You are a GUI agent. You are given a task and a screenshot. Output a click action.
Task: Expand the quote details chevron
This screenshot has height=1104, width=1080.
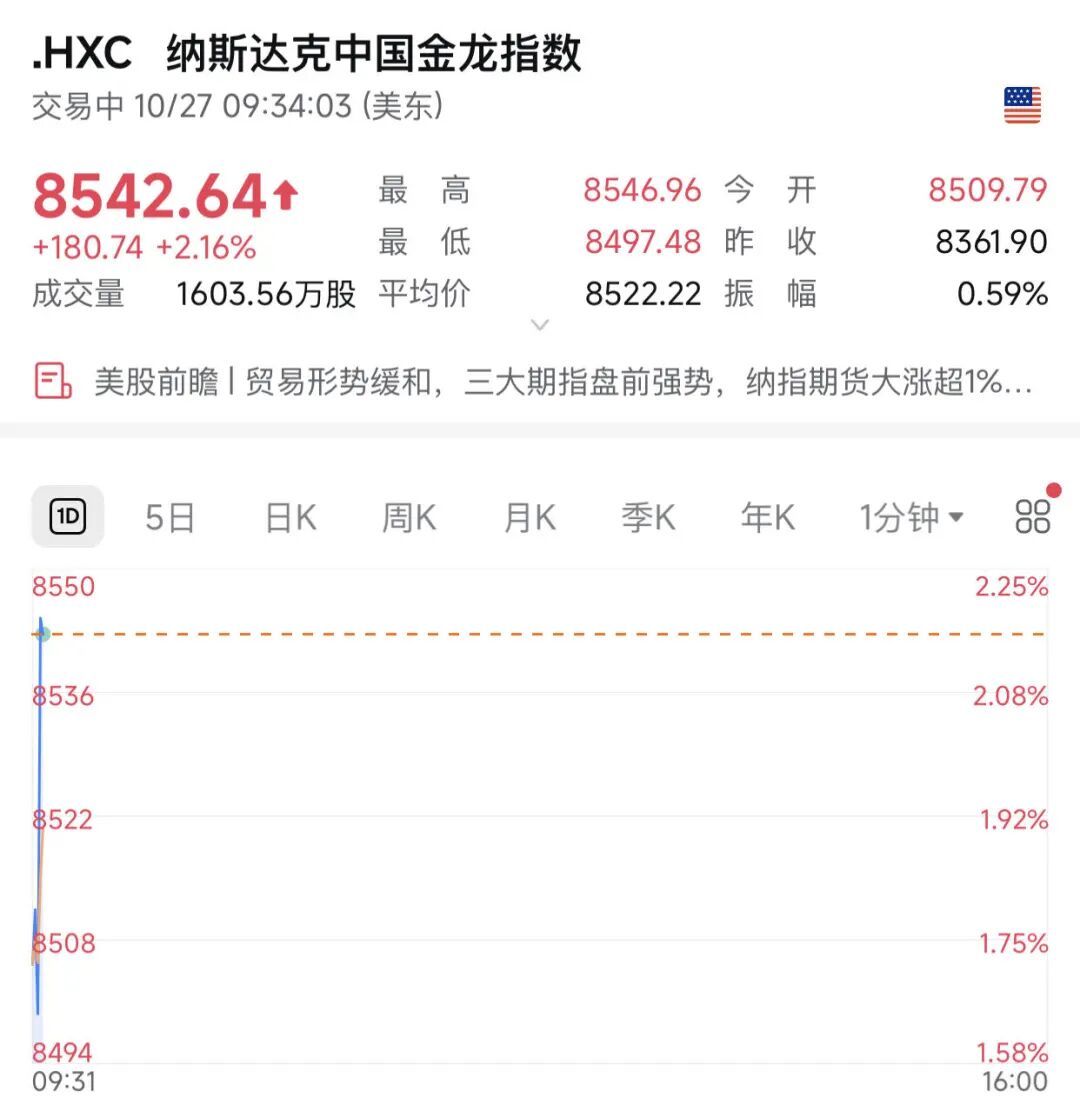540,325
